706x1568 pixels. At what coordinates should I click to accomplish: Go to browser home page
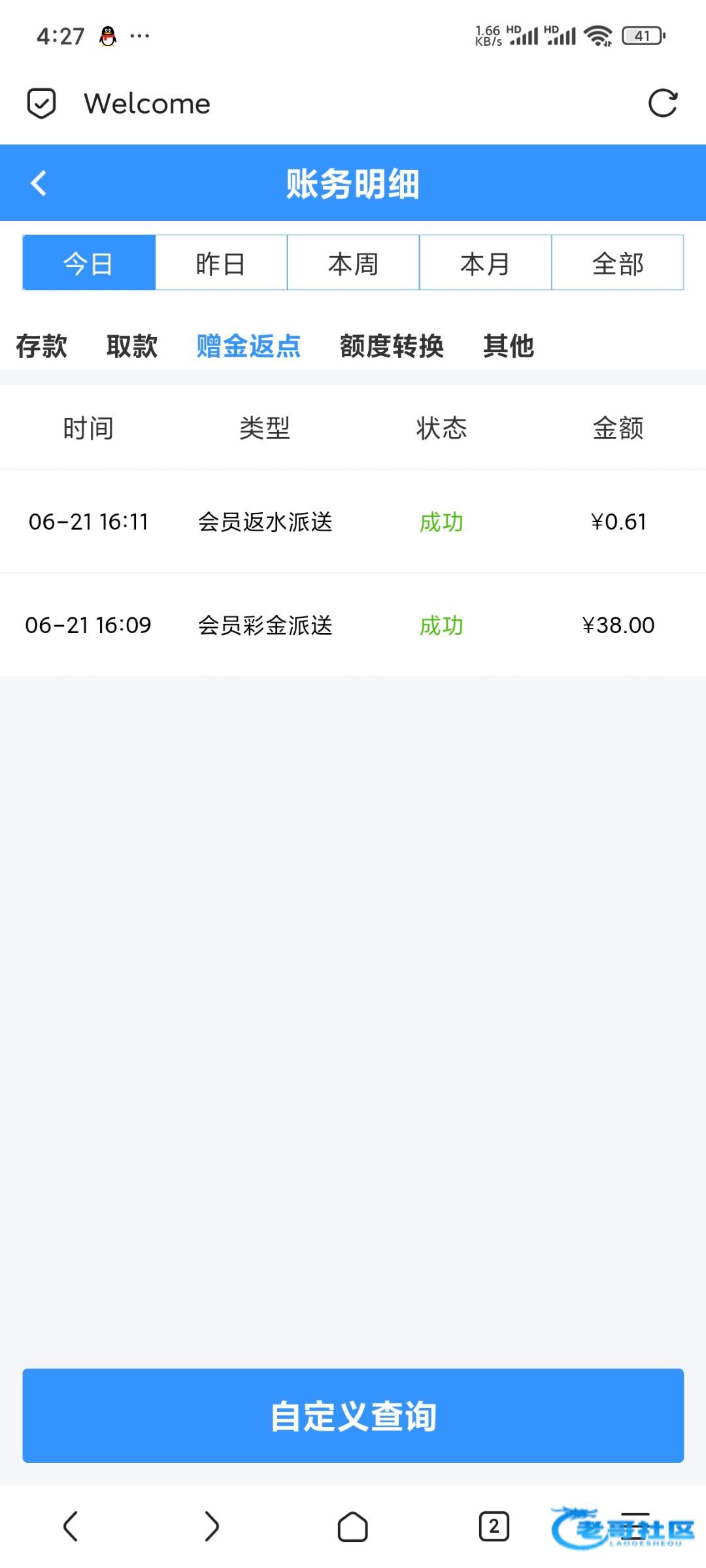(x=353, y=1527)
